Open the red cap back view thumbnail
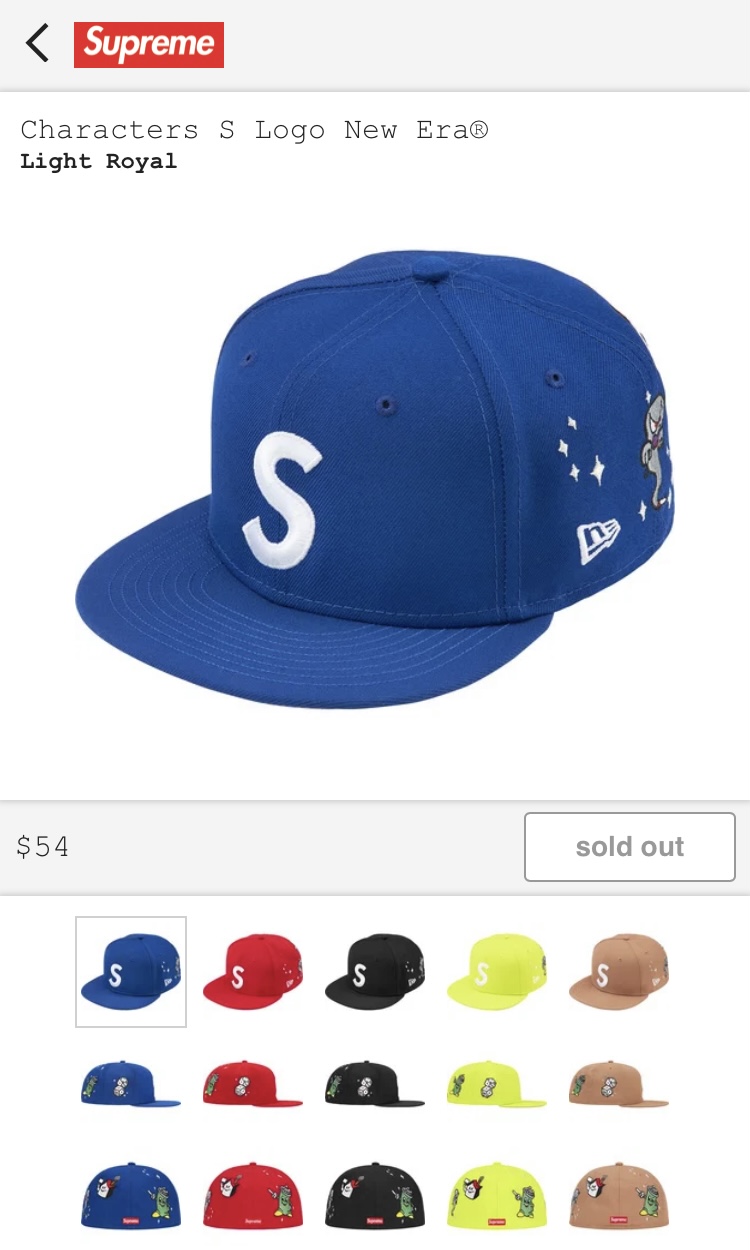 point(253,1196)
